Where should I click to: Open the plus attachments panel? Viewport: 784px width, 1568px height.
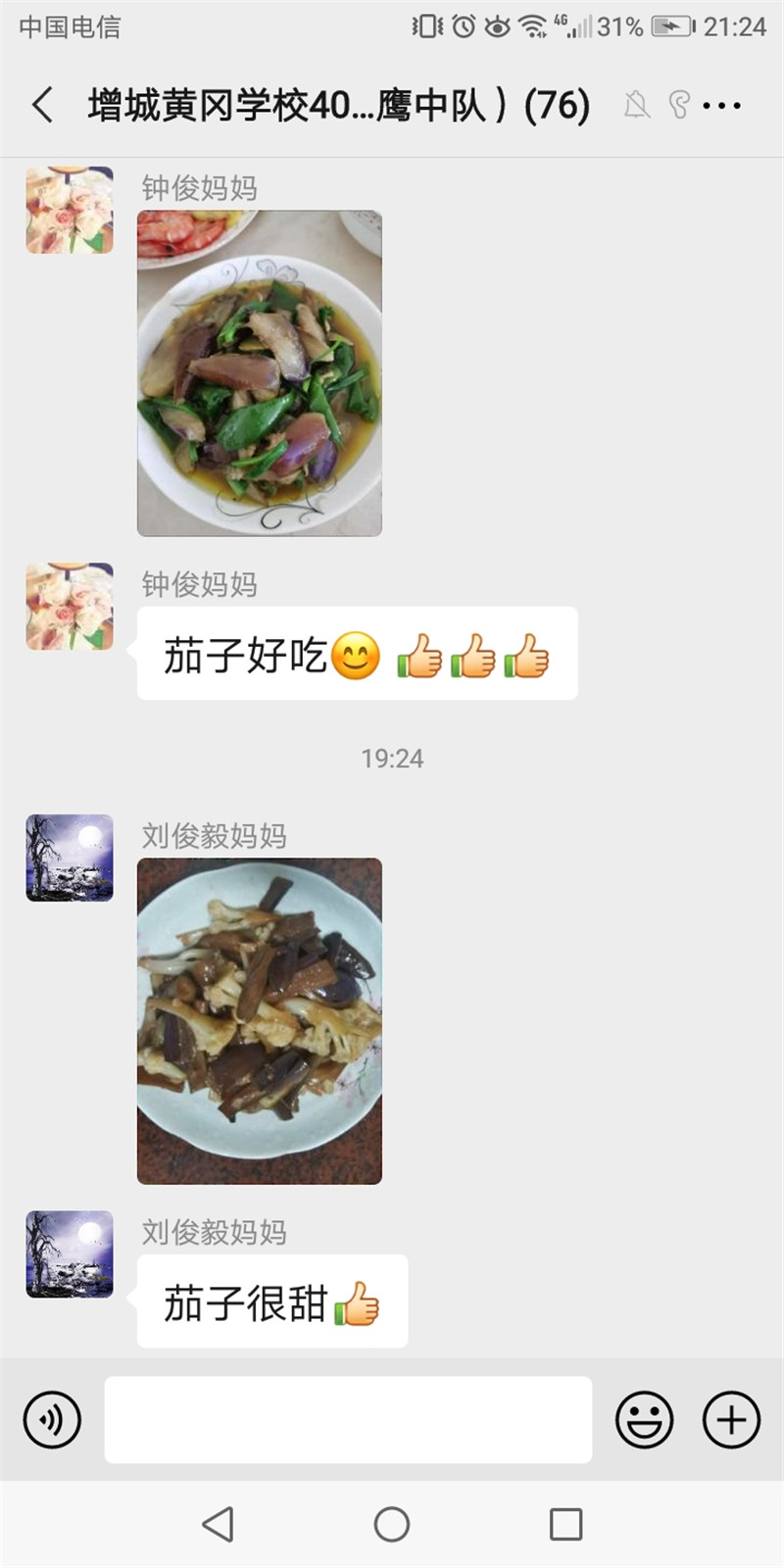pos(731,1419)
